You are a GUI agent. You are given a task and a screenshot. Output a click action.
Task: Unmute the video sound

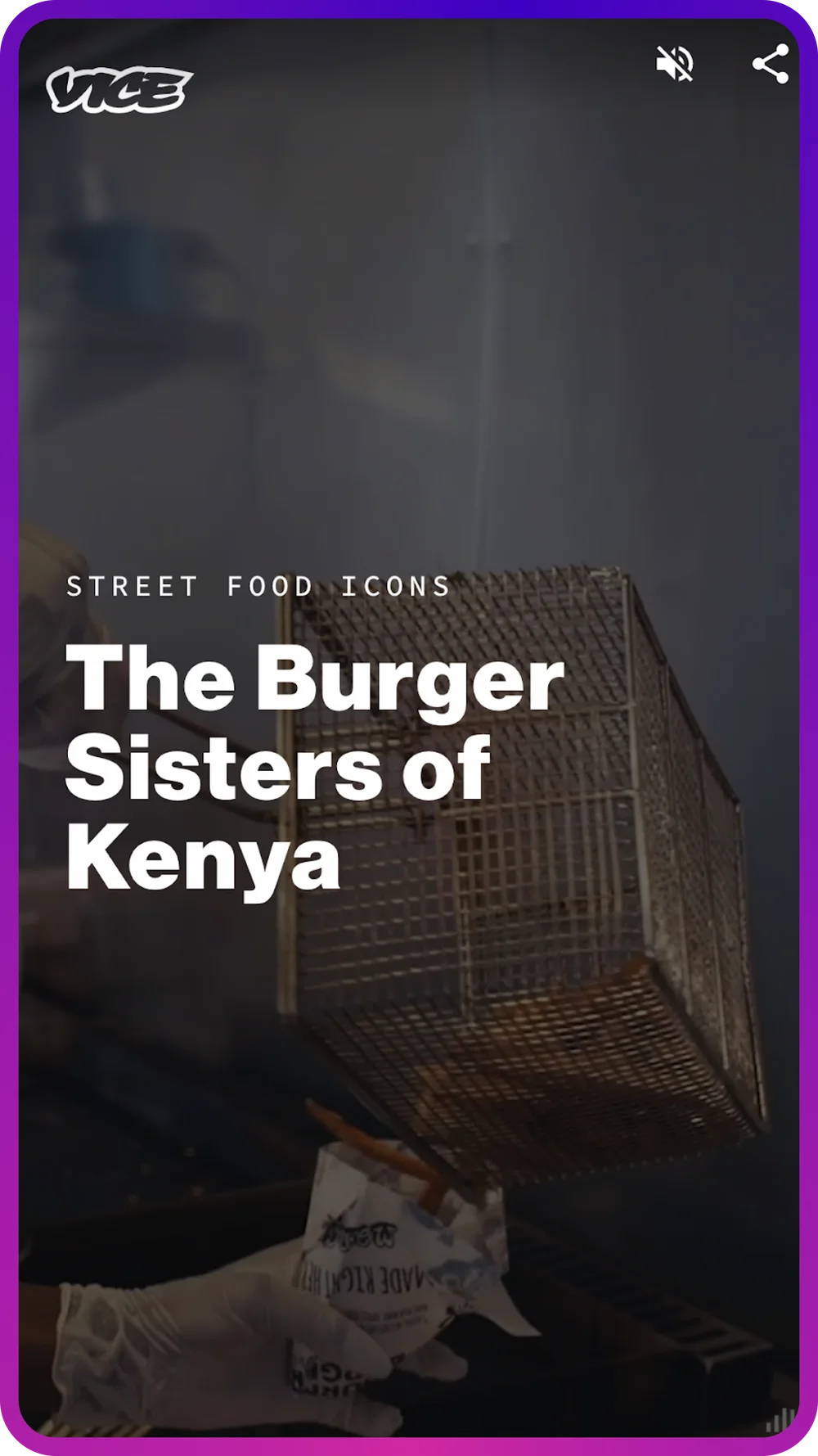[675, 64]
